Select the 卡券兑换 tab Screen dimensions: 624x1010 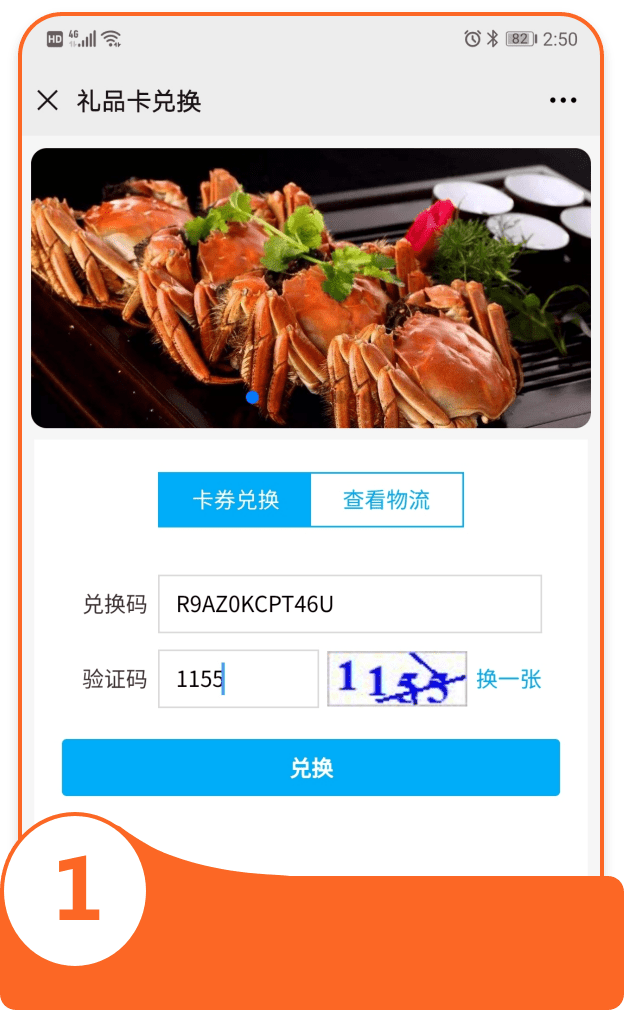235,500
